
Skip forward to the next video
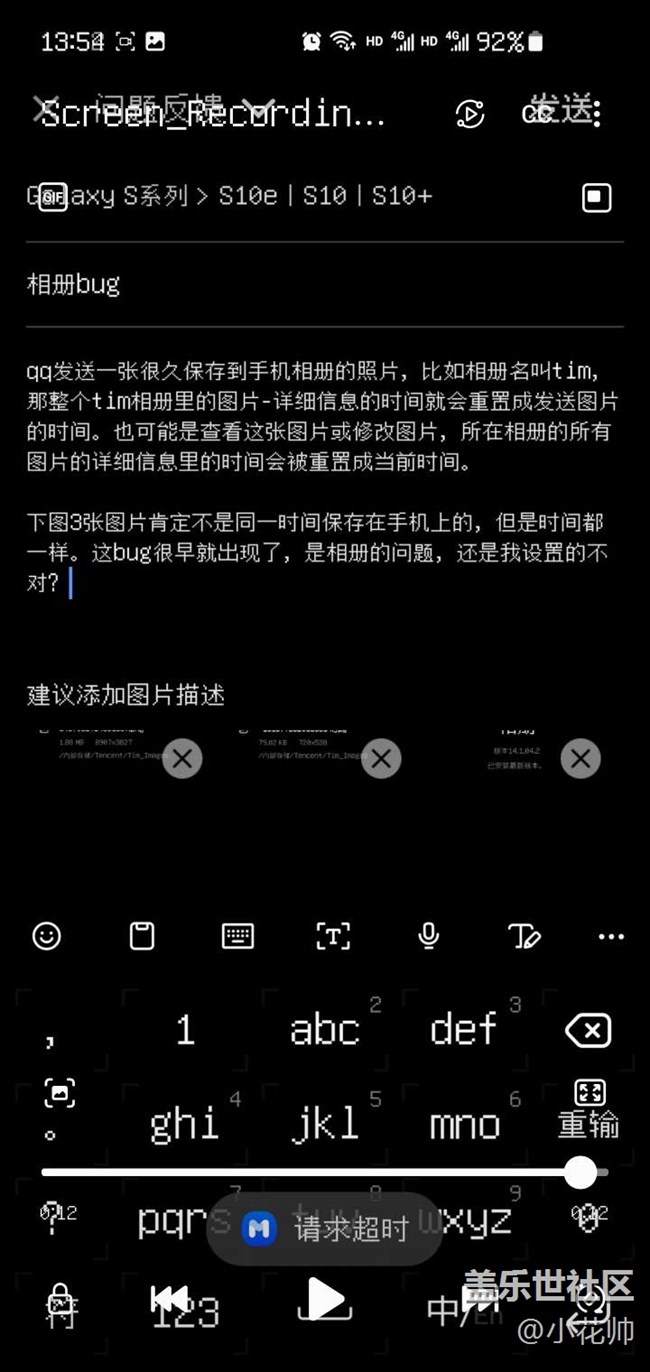[478, 1299]
